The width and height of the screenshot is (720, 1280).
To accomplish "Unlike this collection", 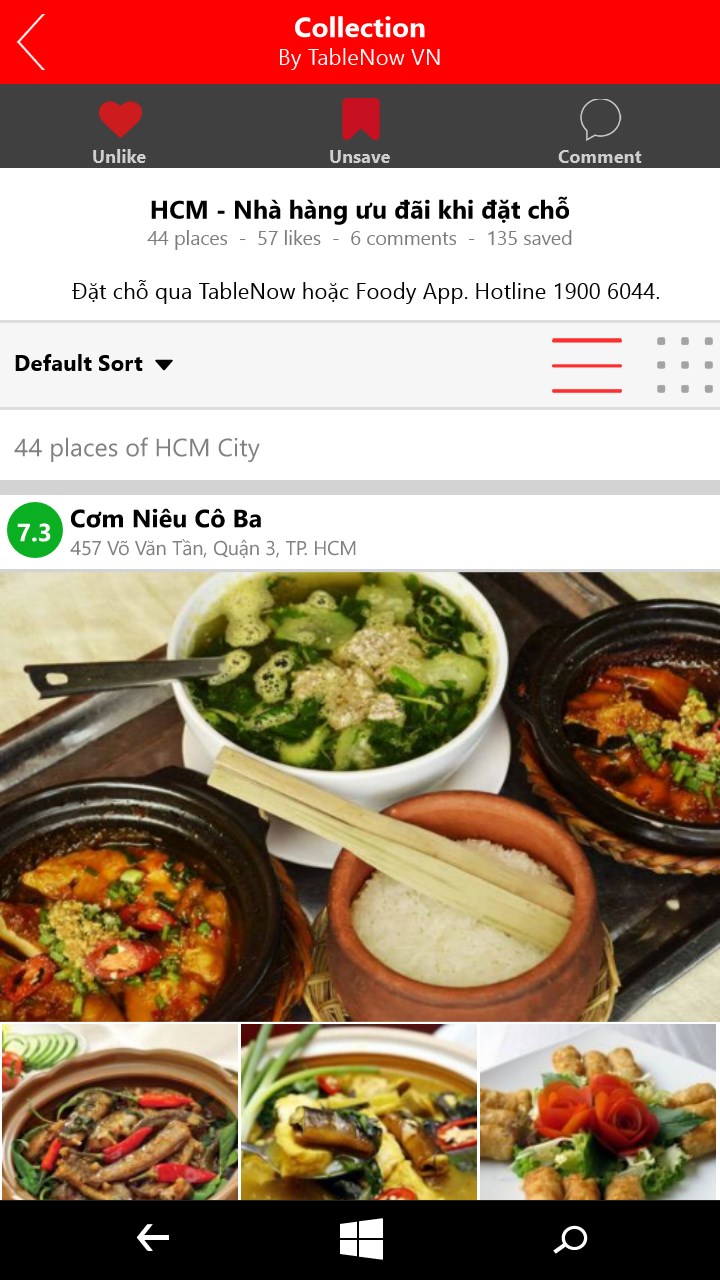I will [x=120, y=130].
